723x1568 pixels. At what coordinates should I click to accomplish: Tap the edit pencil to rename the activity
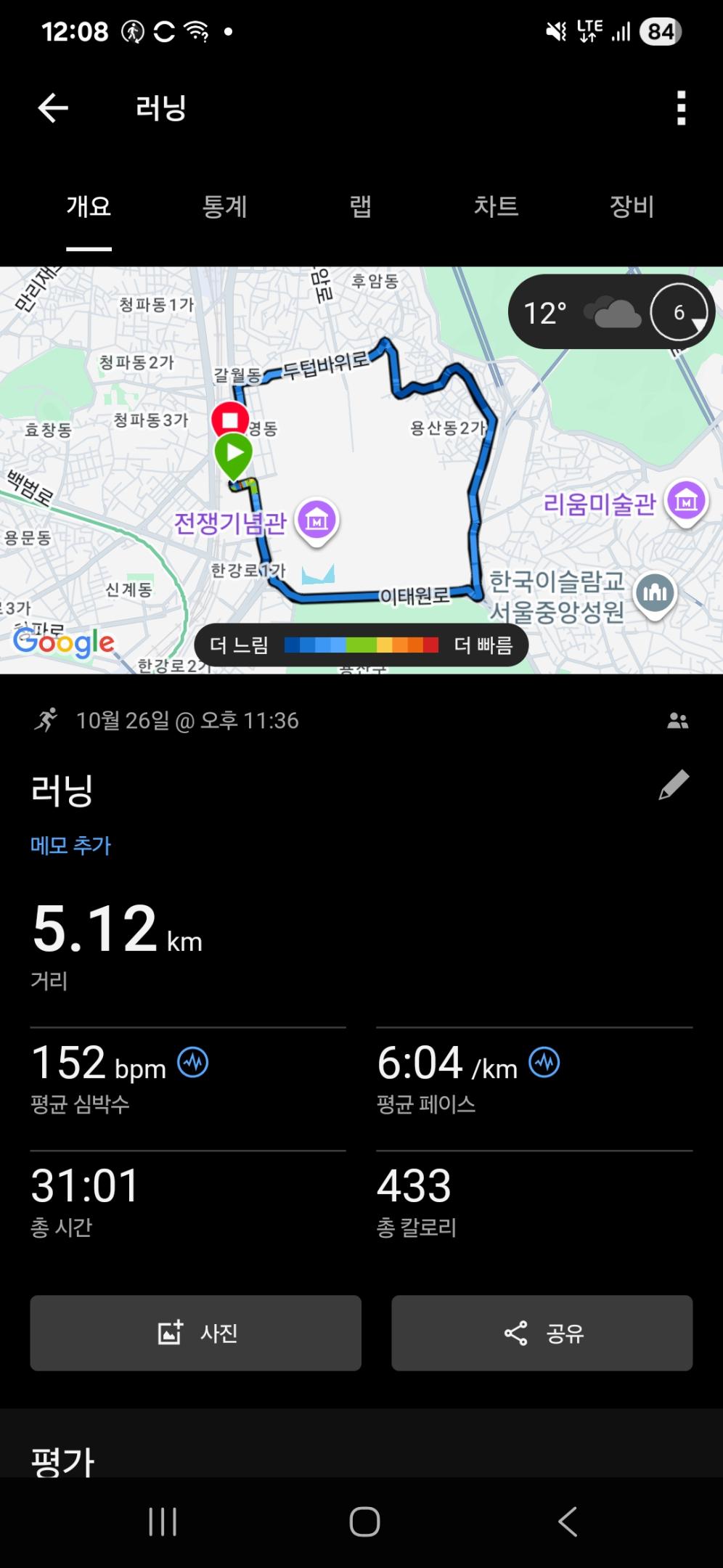tap(675, 784)
